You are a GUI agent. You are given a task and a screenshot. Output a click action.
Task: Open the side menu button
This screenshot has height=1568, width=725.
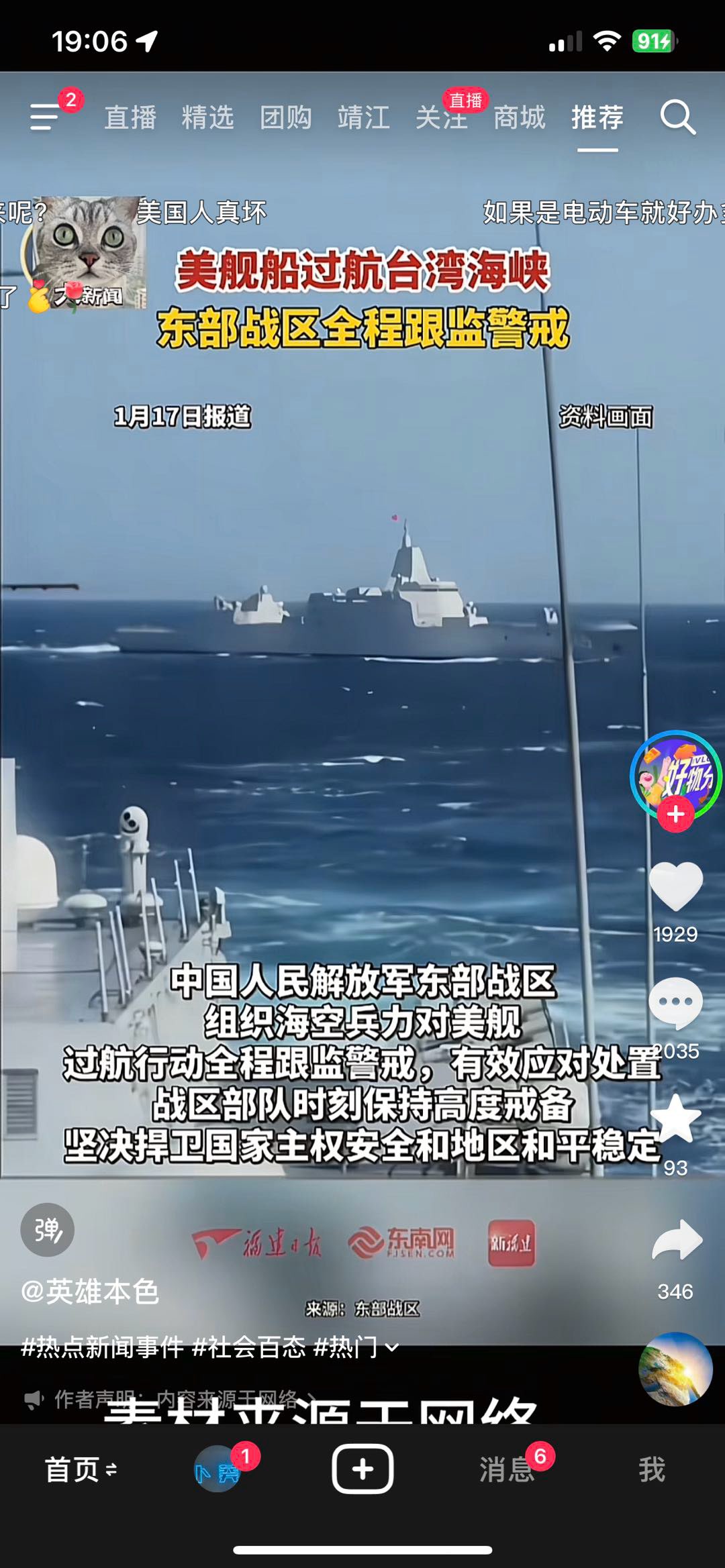45,117
